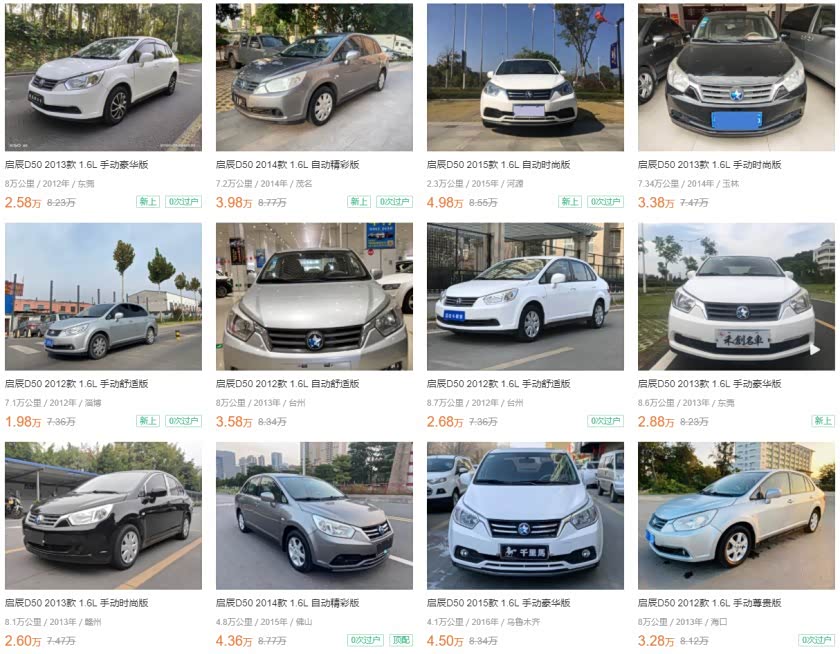Open the 2.68万 手动舒适版 in 台州
The height and width of the screenshot is (654, 840).
coord(525,297)
